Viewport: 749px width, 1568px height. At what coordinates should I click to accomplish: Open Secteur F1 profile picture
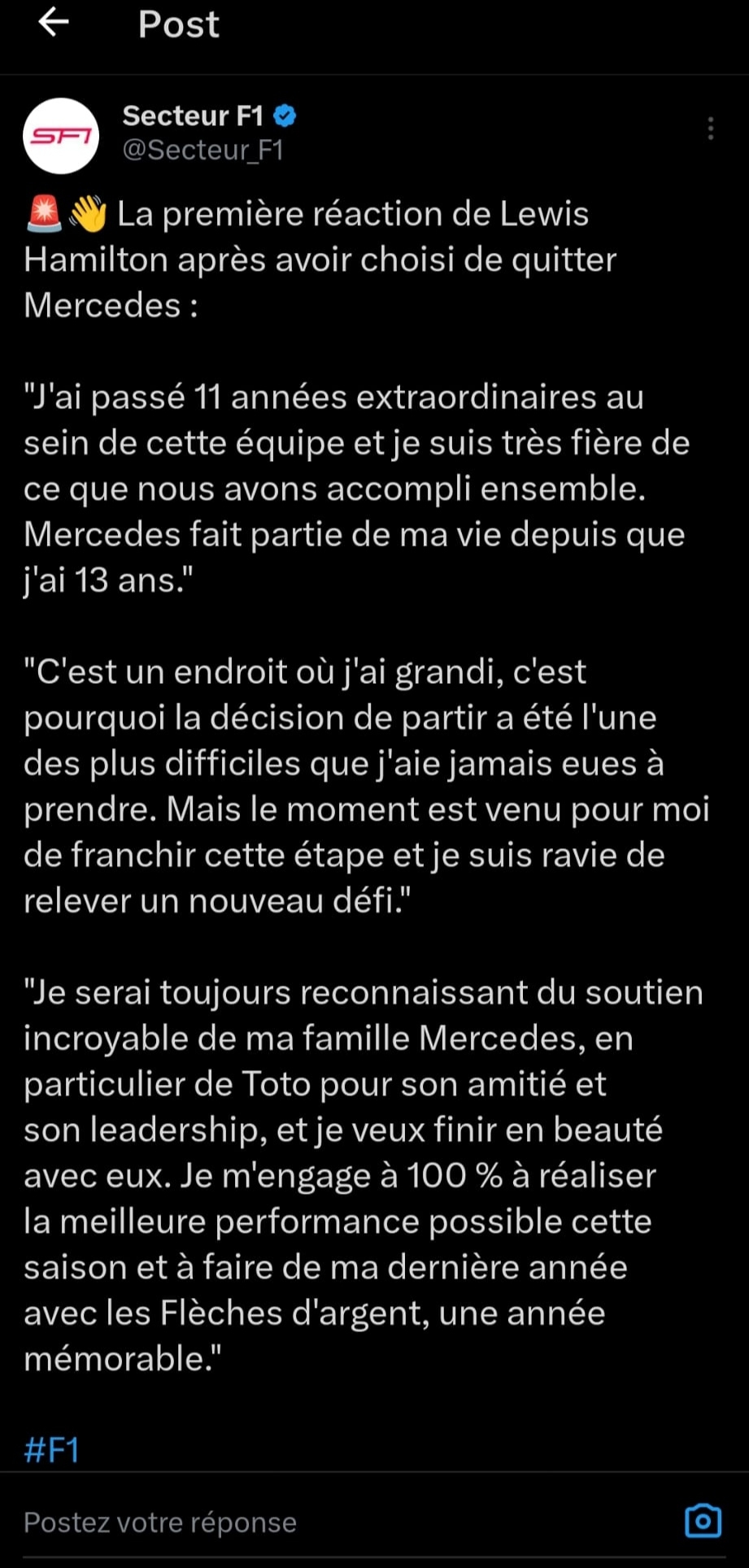pyautogui.click(x=61, y=136)
